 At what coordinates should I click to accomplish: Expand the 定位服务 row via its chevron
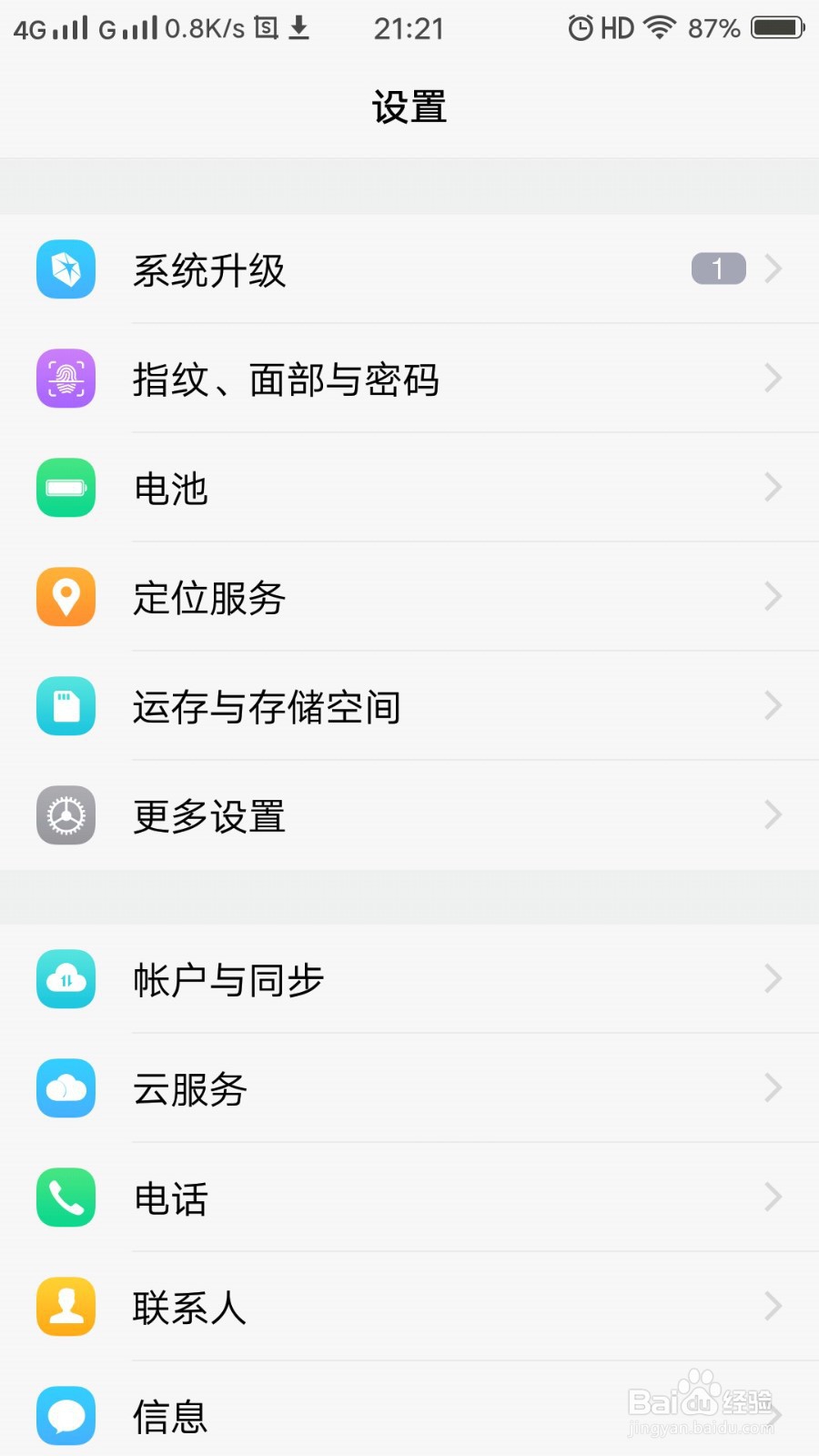(773, 597)
